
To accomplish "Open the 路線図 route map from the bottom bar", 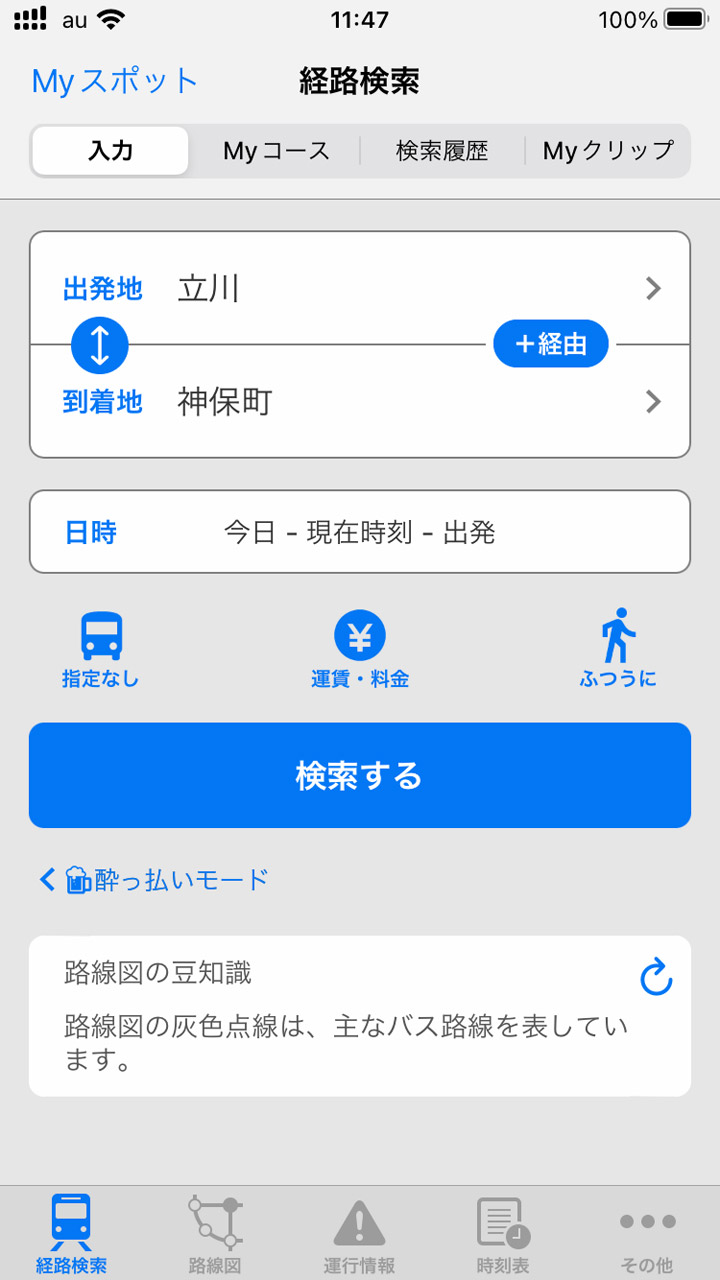I will click(214, 1232).
